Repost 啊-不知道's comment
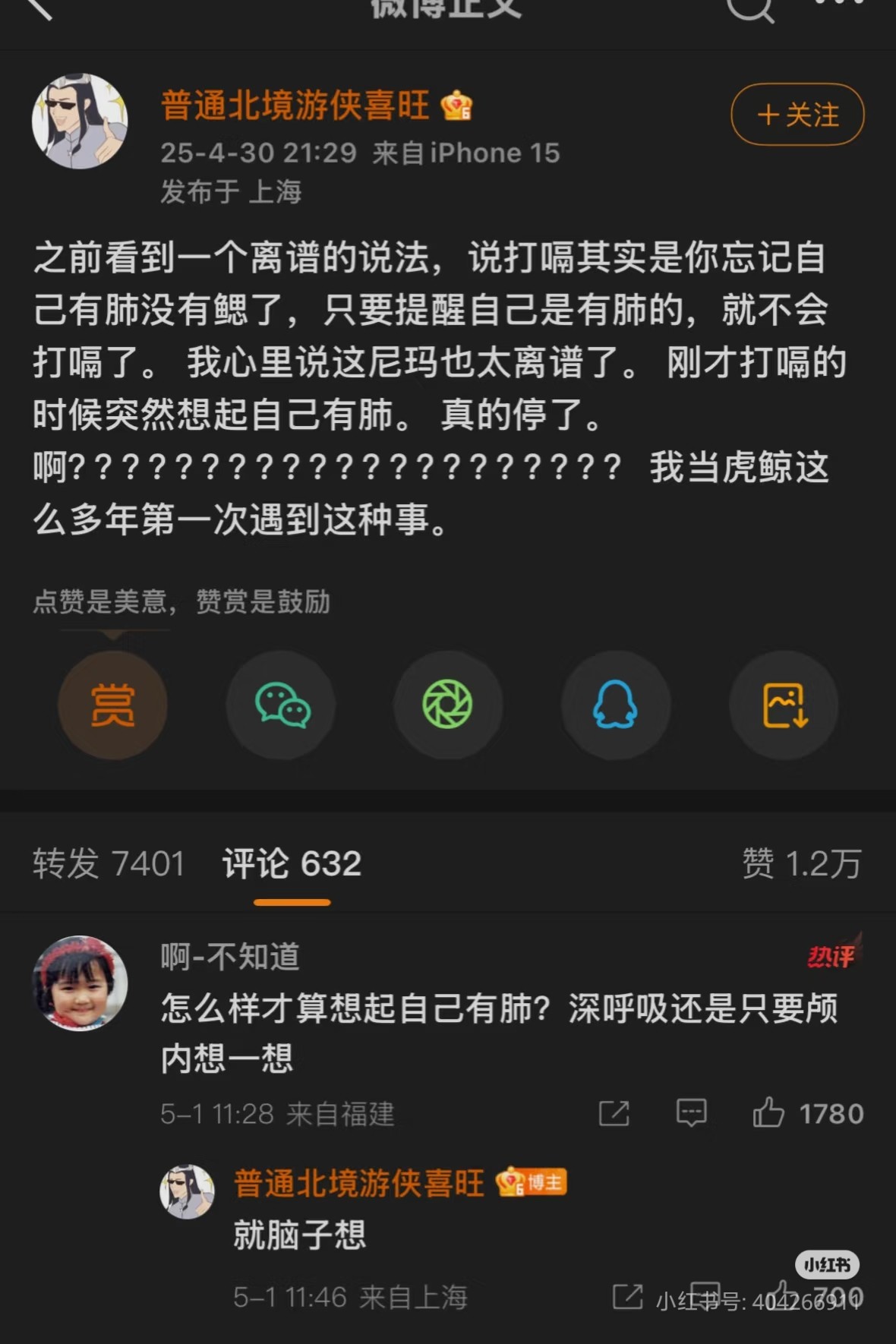 coord(614,1113)
